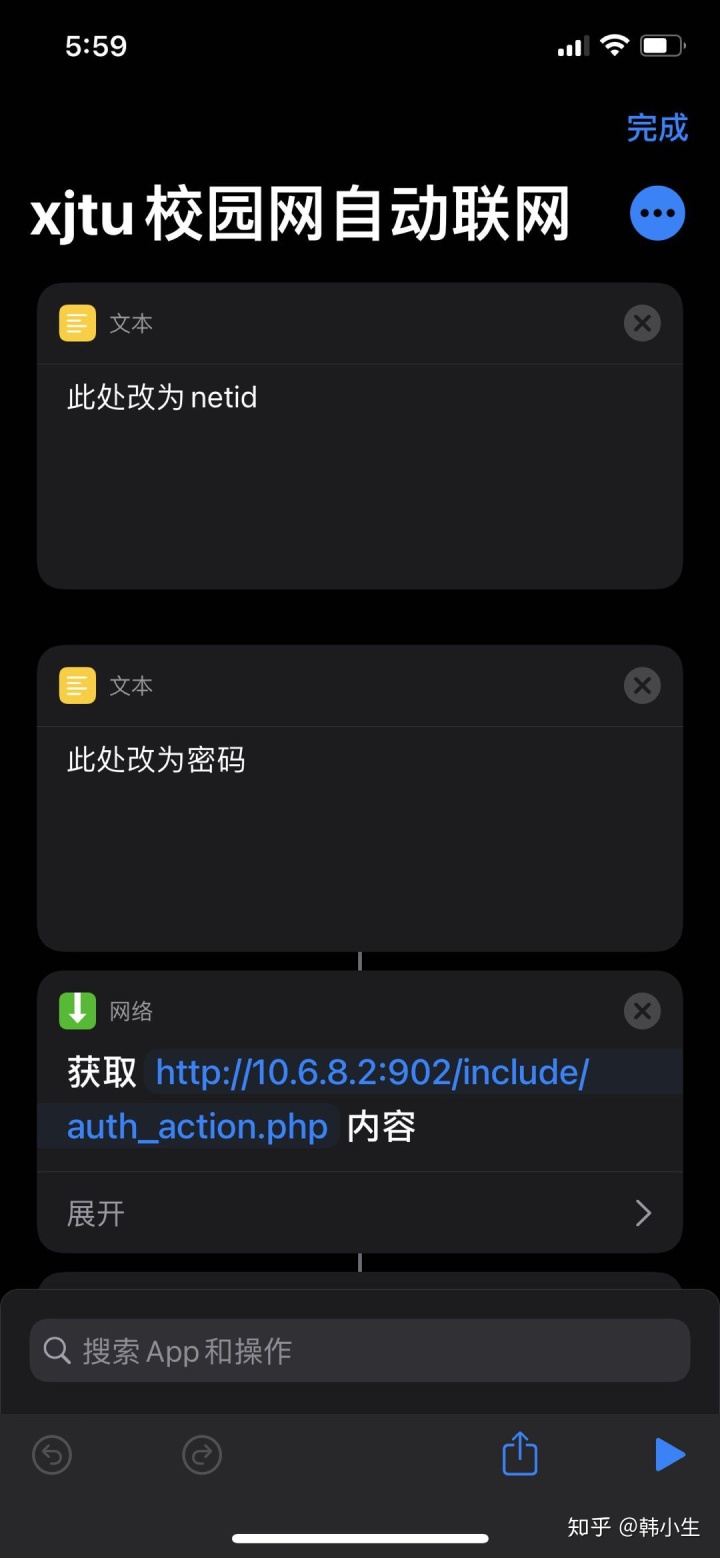Share this shortcut
This screenshot has height=1558, width=720.
click(519, 1454)
